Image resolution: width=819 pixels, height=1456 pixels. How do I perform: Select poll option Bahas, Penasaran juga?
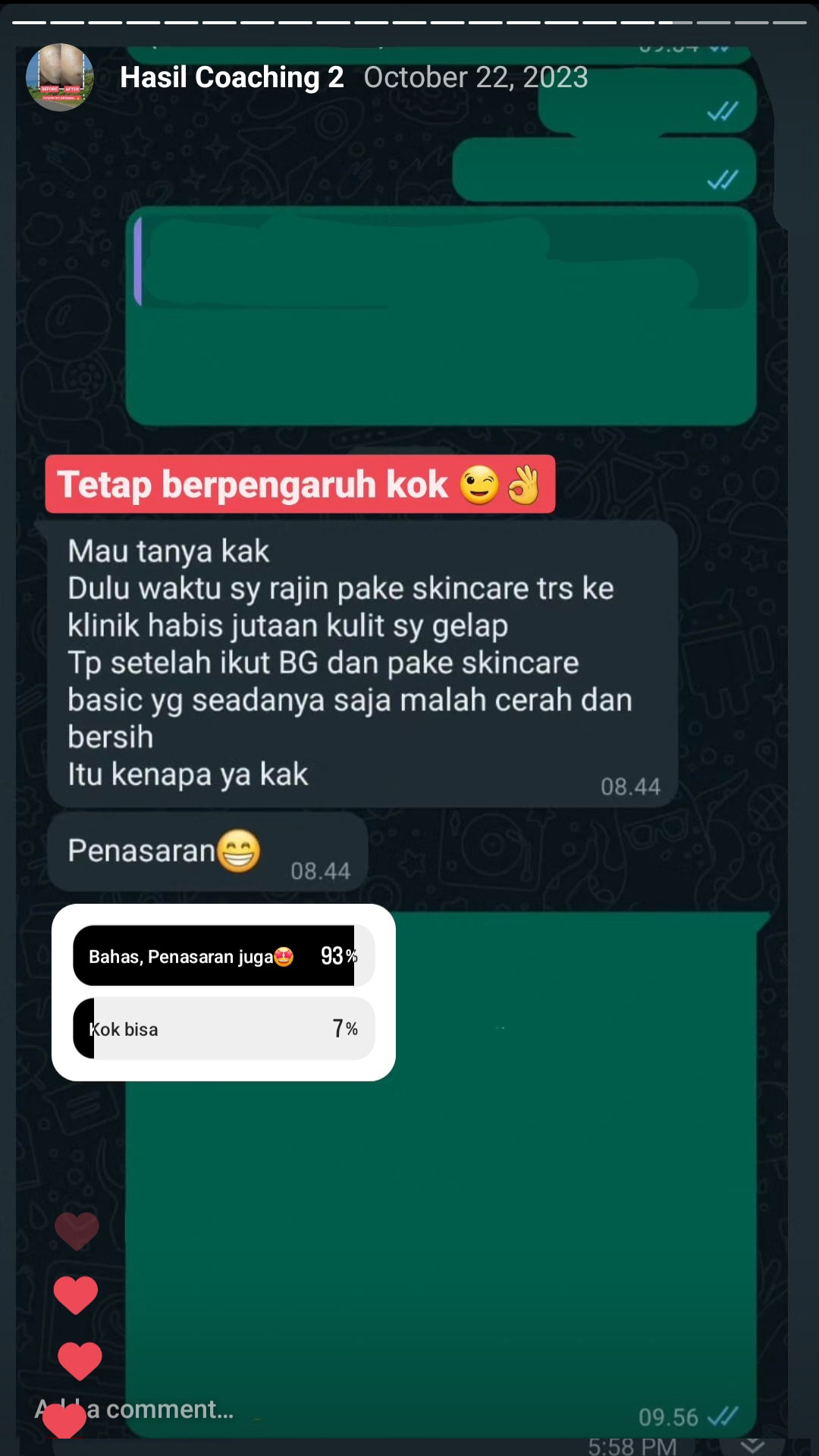click(x=223, y=955)
